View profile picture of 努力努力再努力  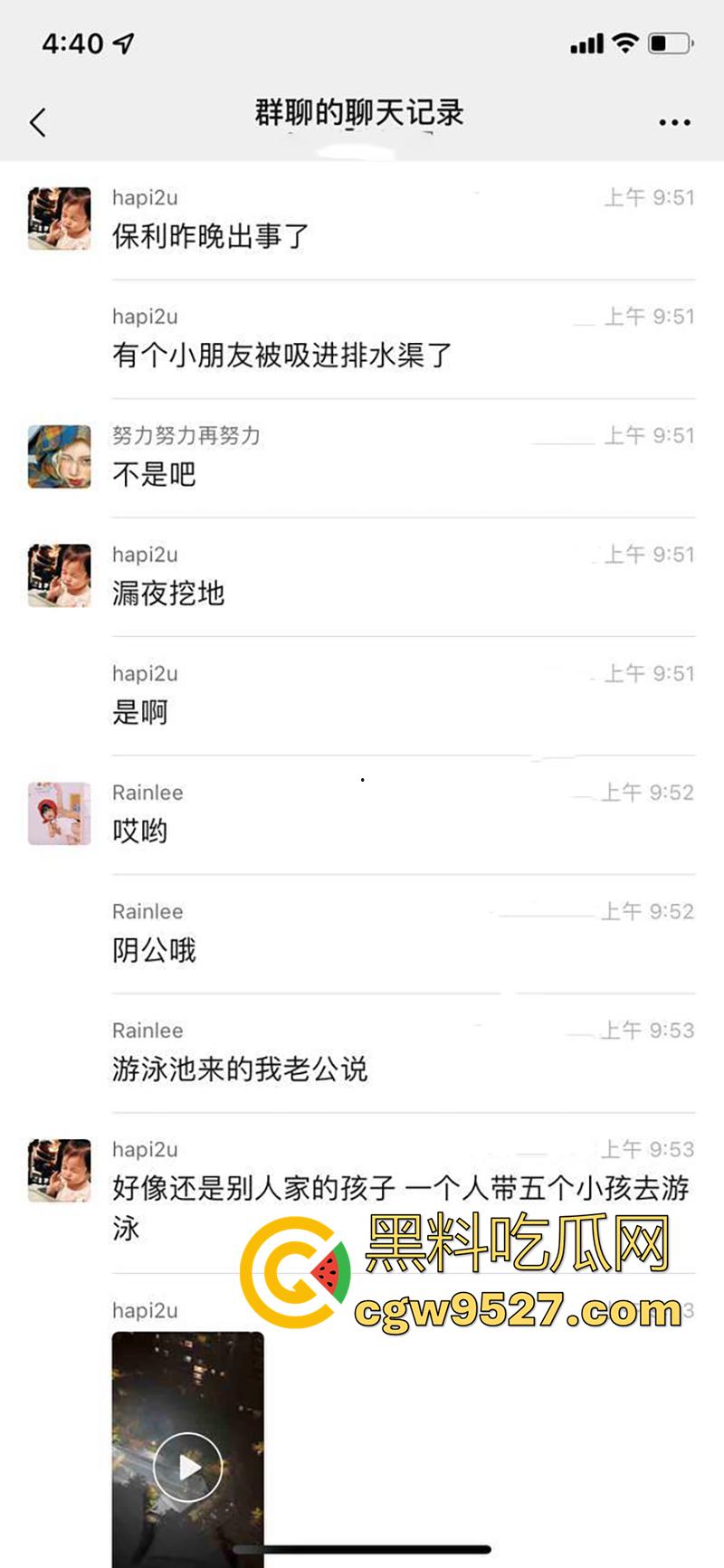60,457
